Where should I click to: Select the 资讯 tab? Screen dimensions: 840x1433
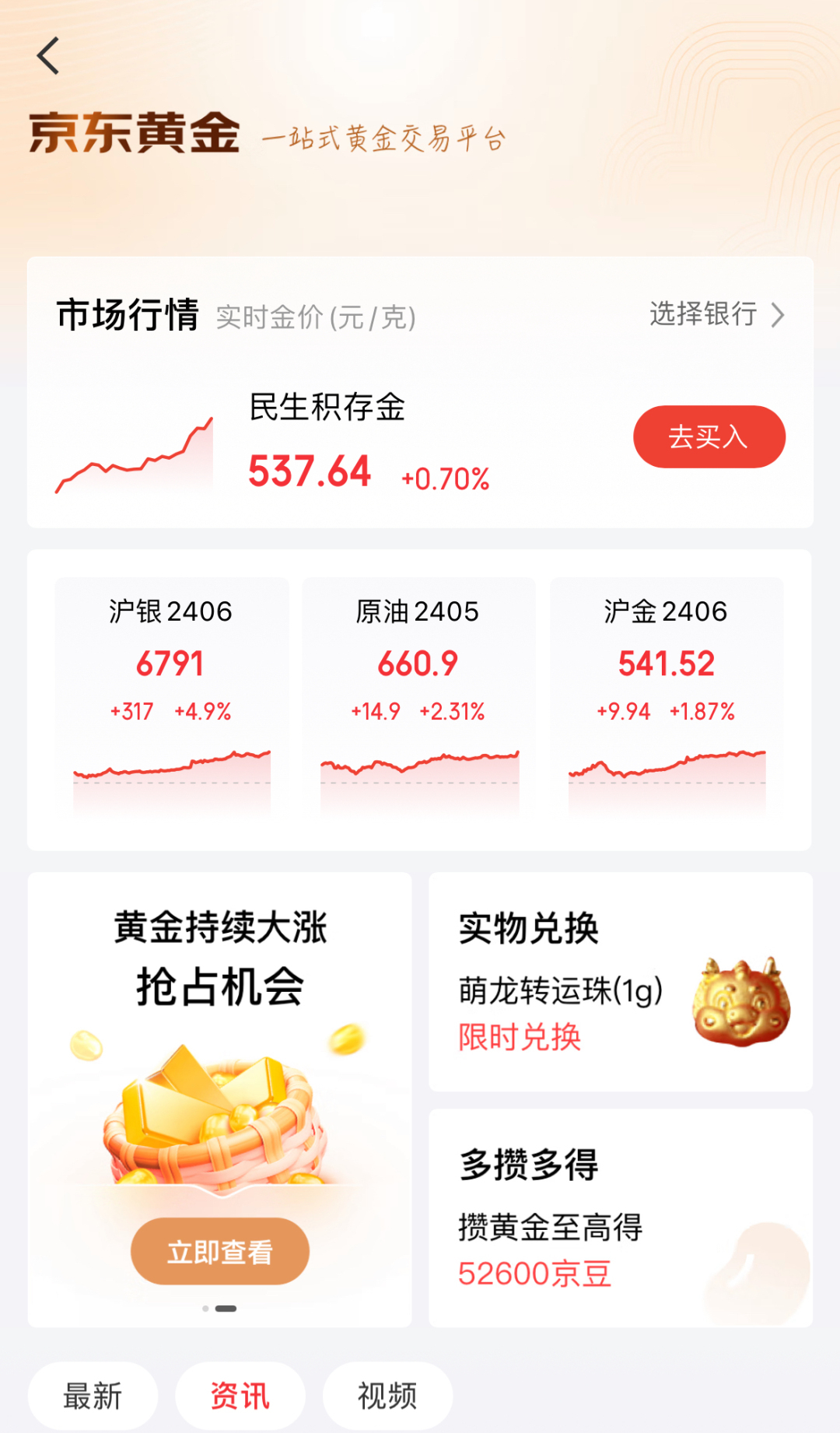pyautogui.click(x=240, y=1396)
